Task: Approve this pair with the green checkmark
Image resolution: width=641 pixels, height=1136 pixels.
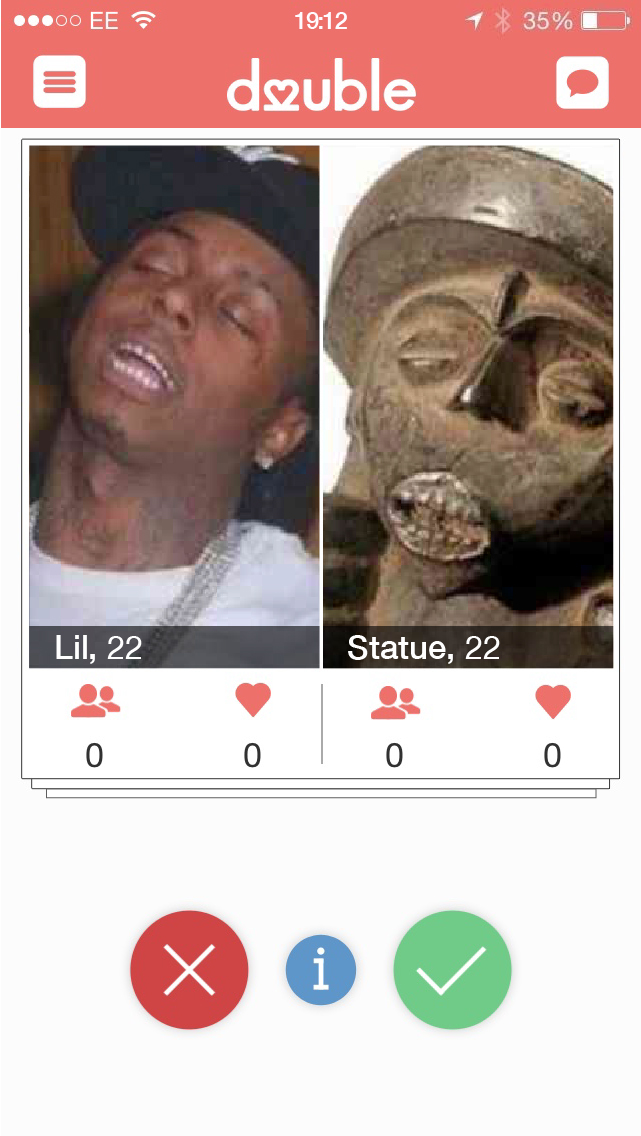Action: click(452, 969)
